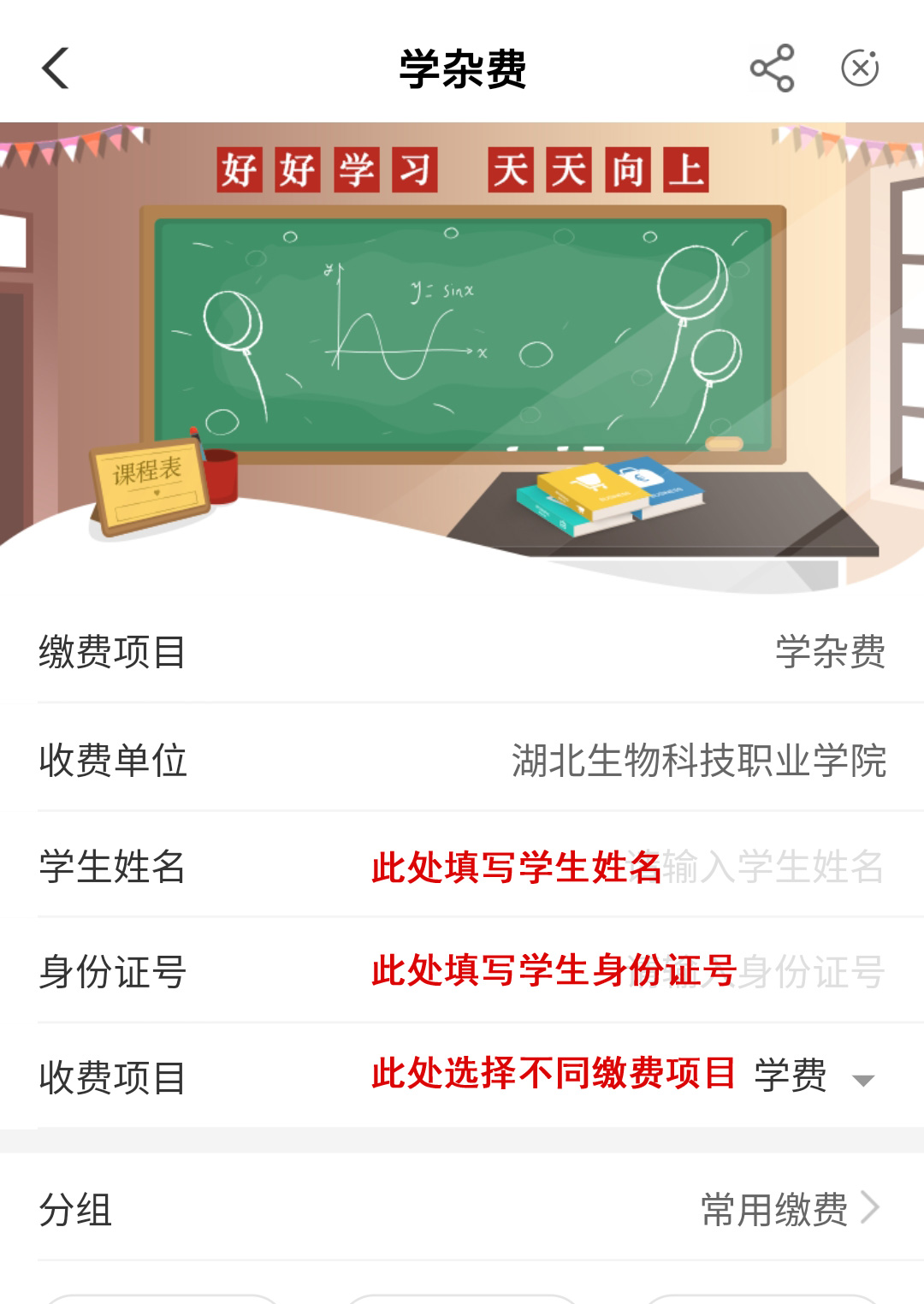Open the 收费项目 dropdown showing 学费
Image resolution: width=924 pixels, height=1304 pixels.
point(813,1077)
